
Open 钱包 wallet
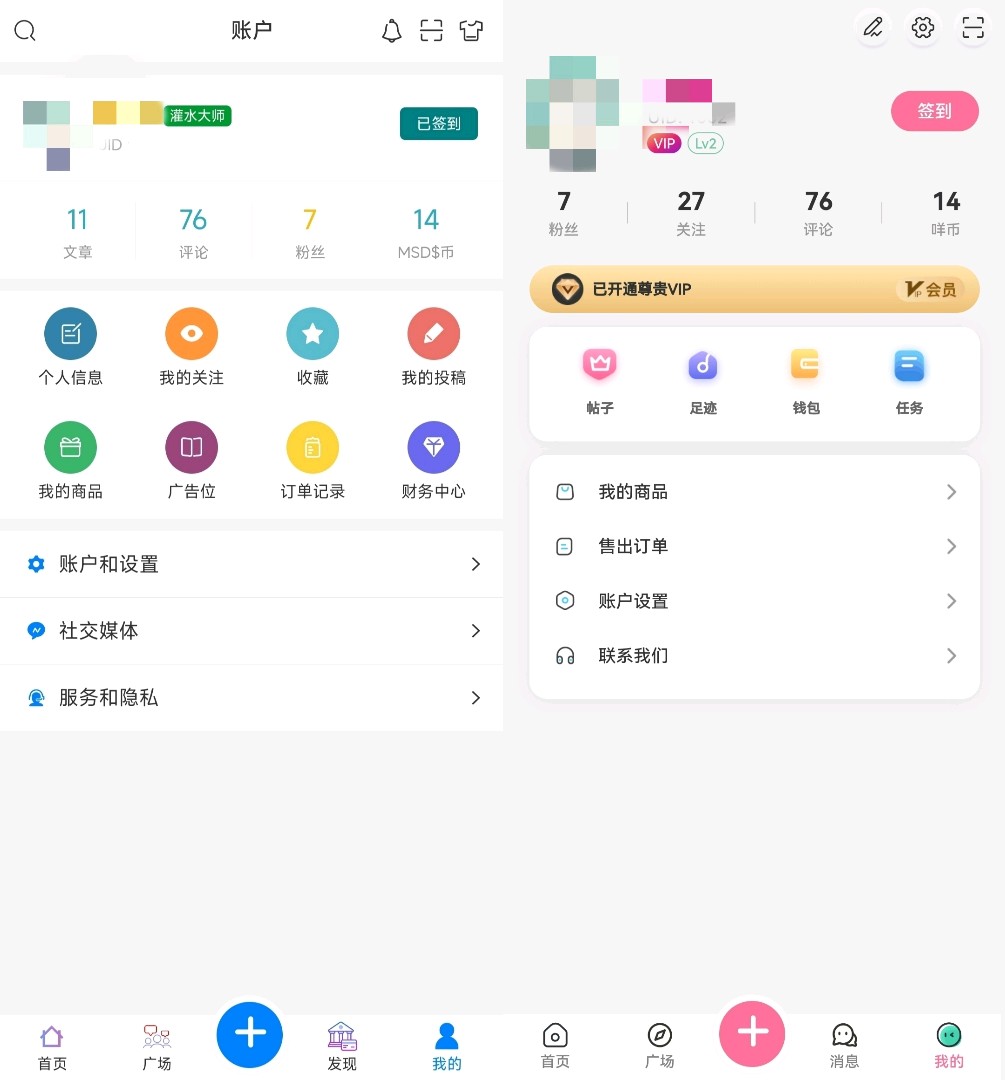[x=806, y=381]
